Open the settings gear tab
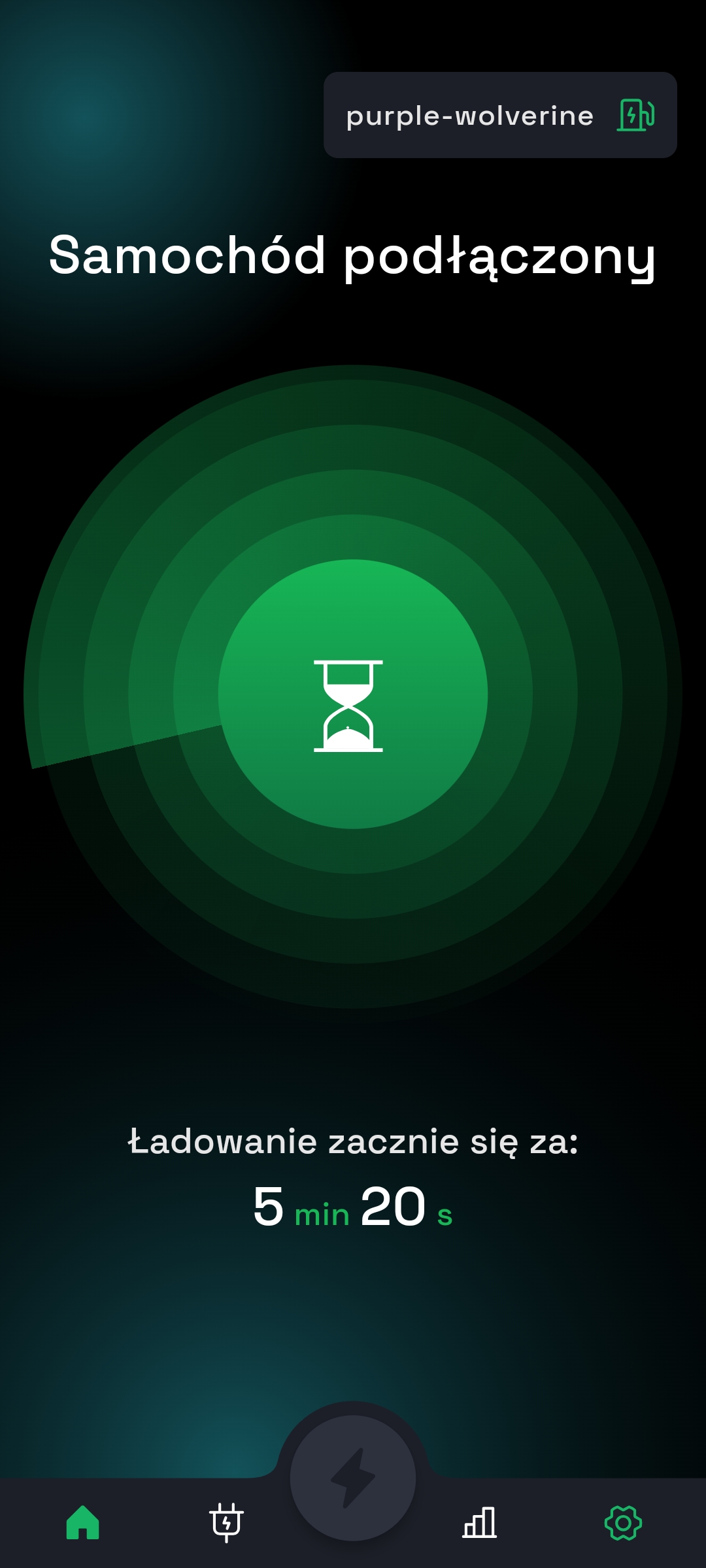Viewport: 706px width, 1568px height. click(x=623, y=1523)
